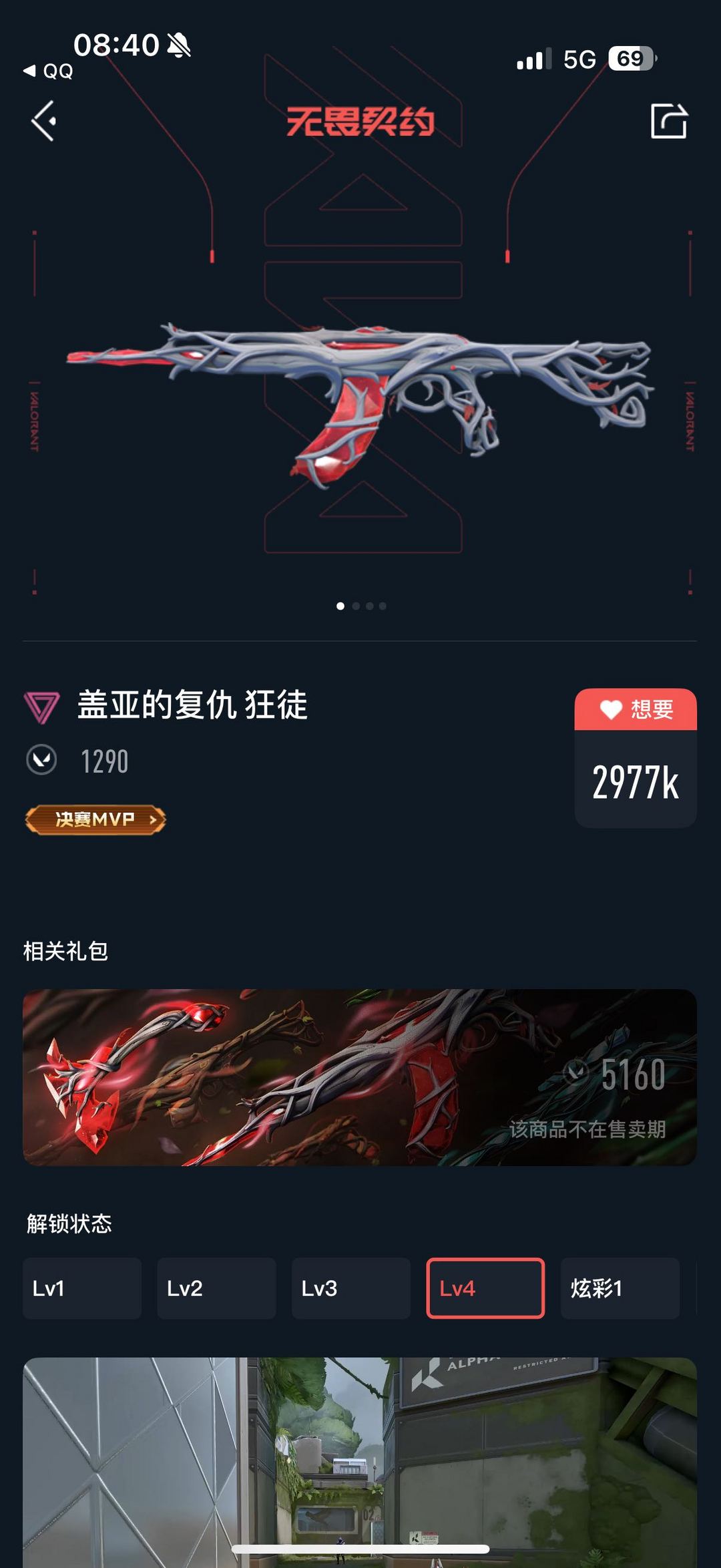
Task: Return to QQ via the status bar link
Action: click(48, 71)
